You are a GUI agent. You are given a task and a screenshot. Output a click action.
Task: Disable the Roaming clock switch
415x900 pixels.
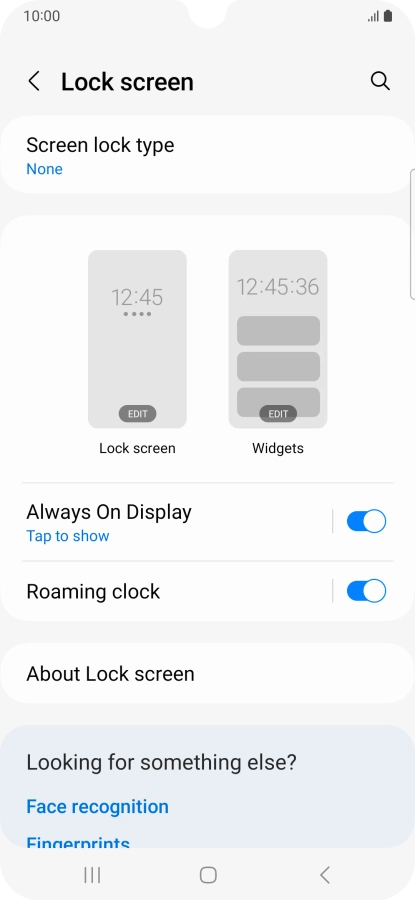[366, 591]
